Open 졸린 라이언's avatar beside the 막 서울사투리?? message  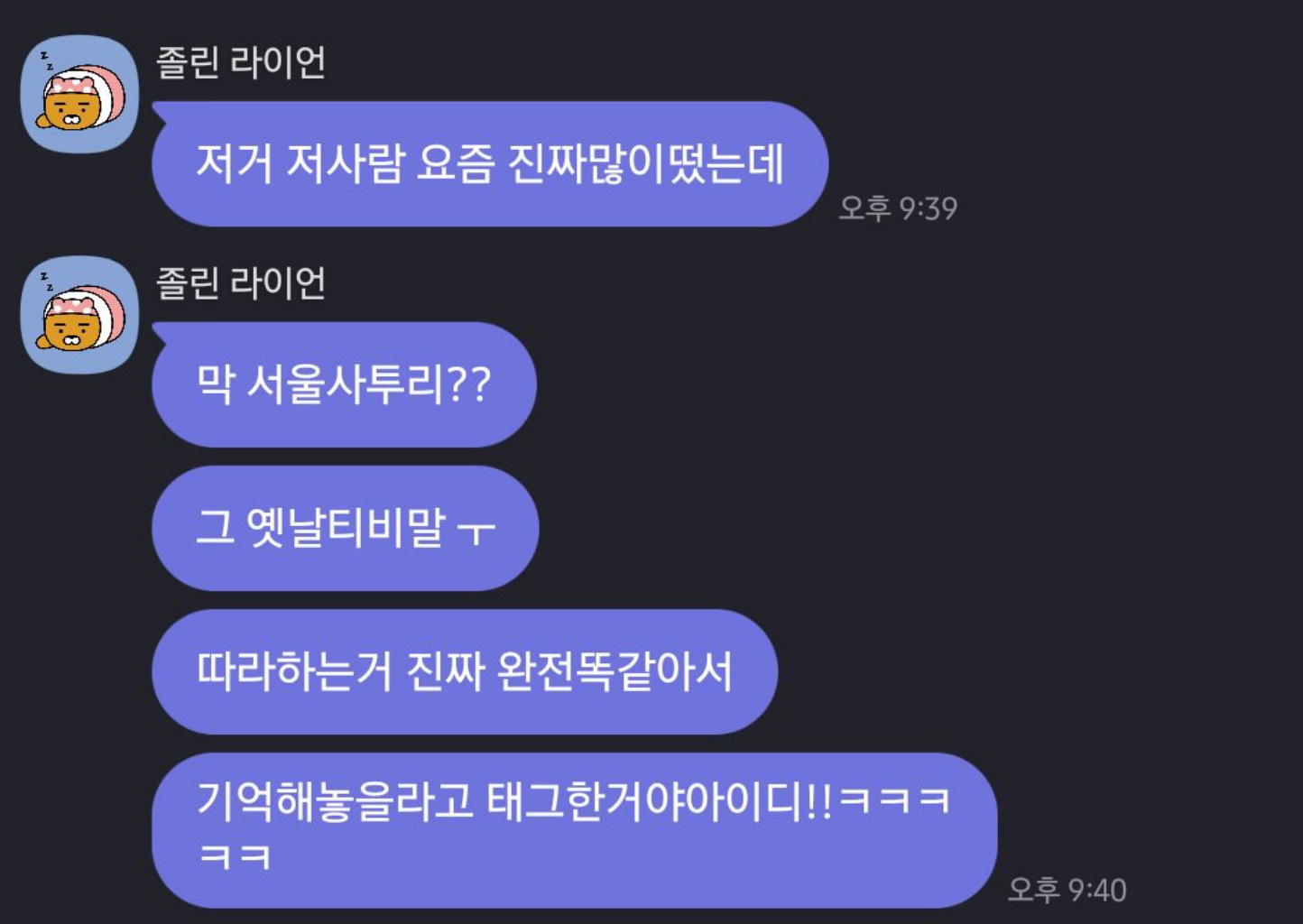tap(79, 314)
